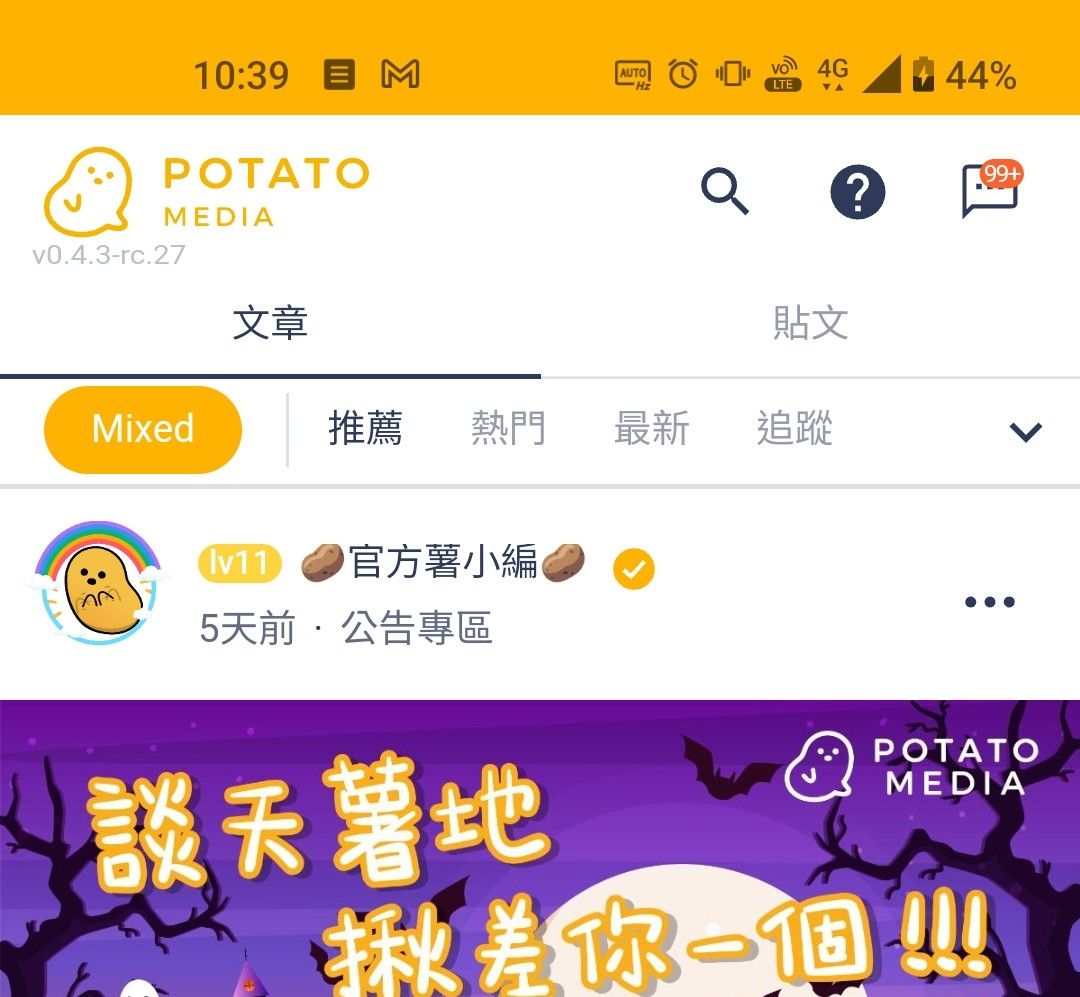Tap the Potato Media logo
The width and height of the screenshot is (1080, 997).
(x=207, y=190)
